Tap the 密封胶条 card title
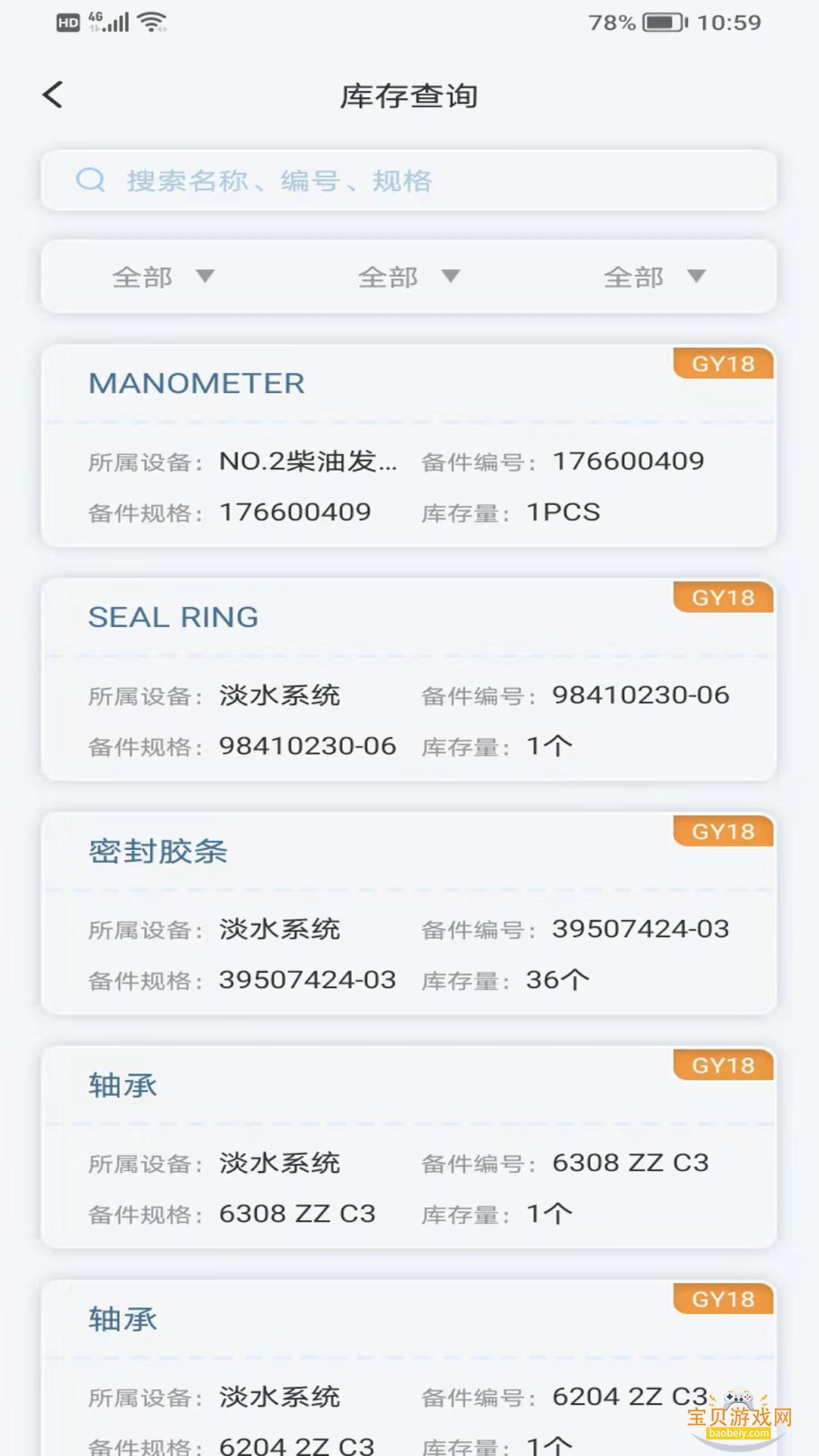The width and height of the screenshot is (819, 1456). click(159, 850)
